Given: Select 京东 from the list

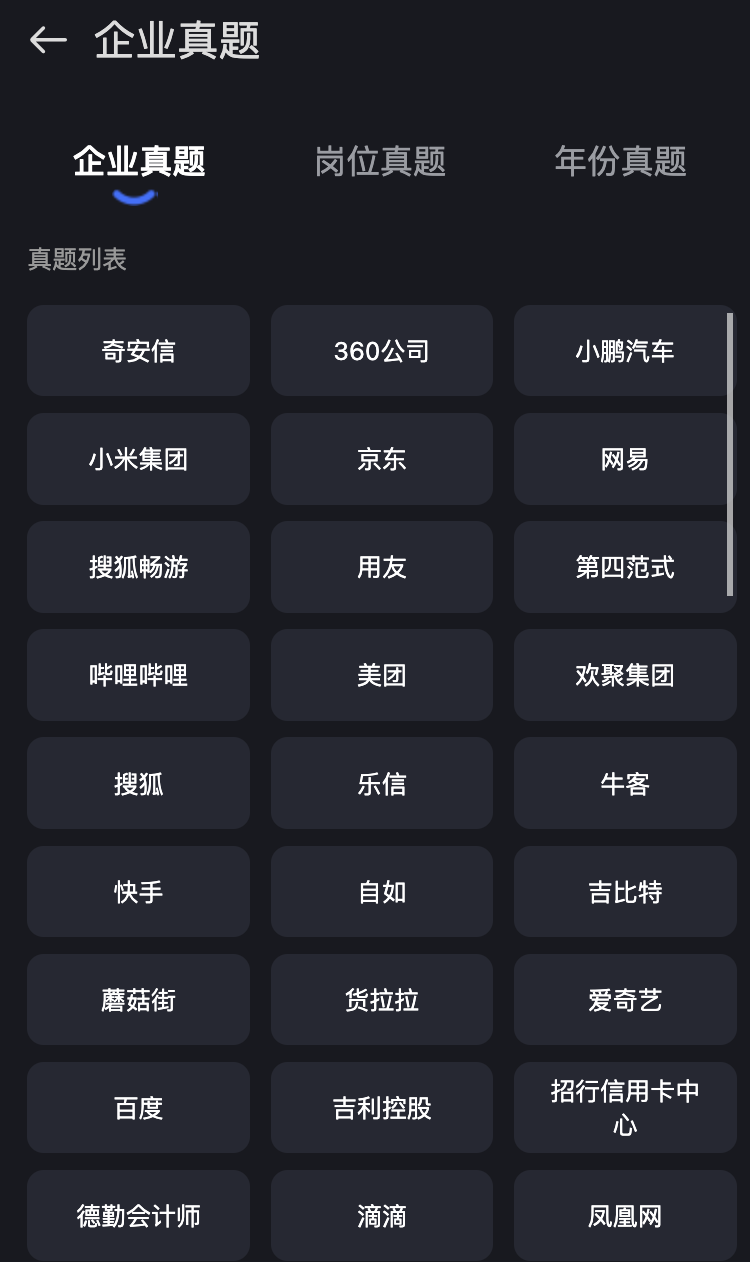Looking at the screenshot, I should 381,459.
